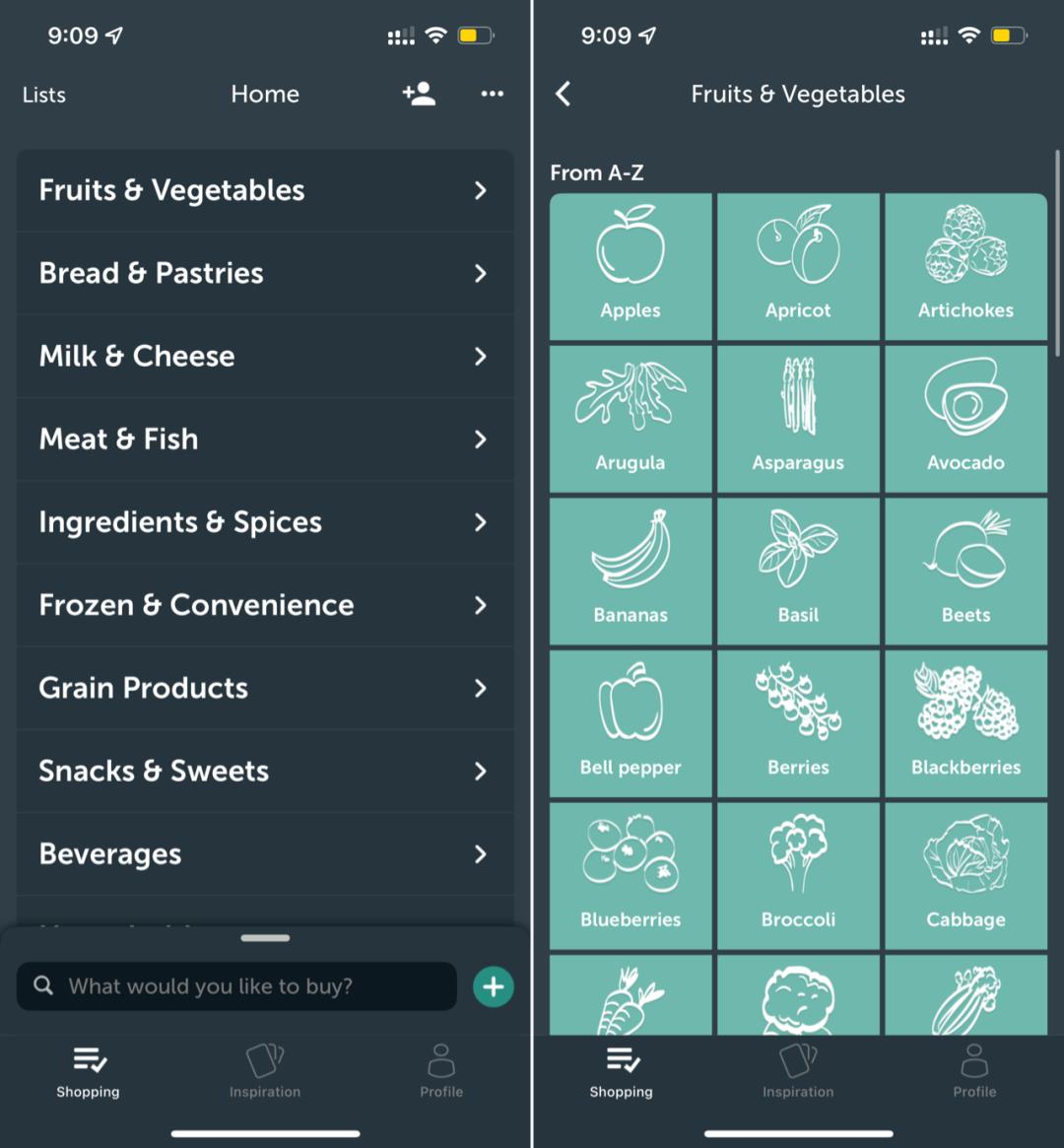The width and height of the screenshot is (1064, 1148).
Task: Open Milk & Cheese category
Action: coord(265,357)
